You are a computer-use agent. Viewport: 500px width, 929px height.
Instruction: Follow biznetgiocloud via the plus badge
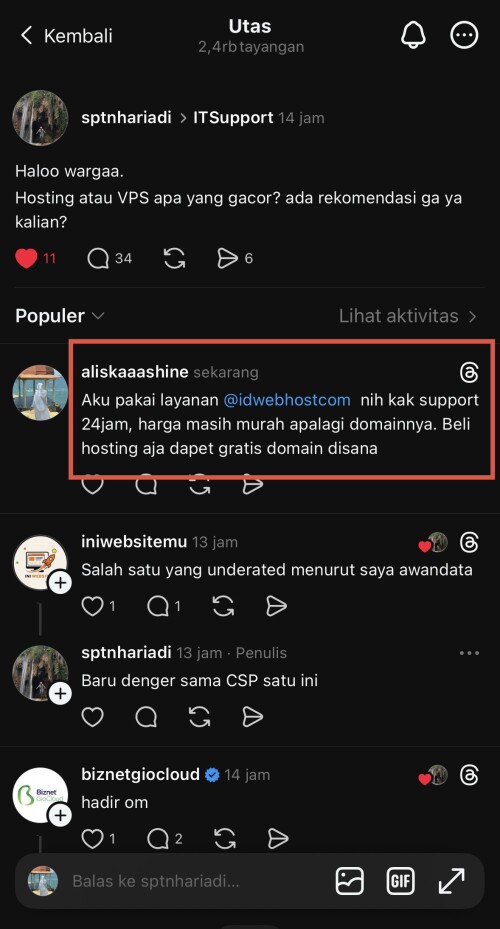click(x=60, y=816)
